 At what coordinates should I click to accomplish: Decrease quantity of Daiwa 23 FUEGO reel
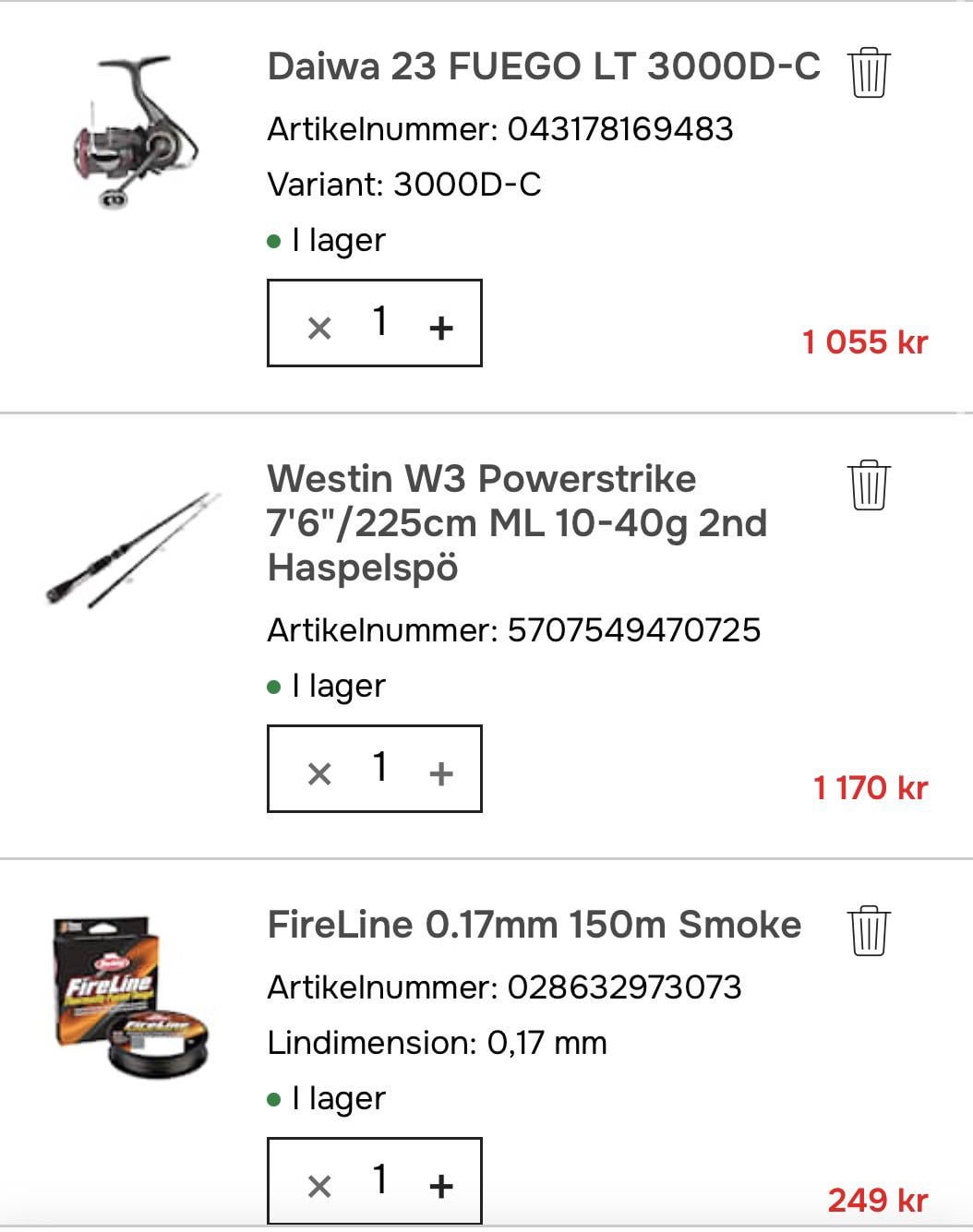318,327
